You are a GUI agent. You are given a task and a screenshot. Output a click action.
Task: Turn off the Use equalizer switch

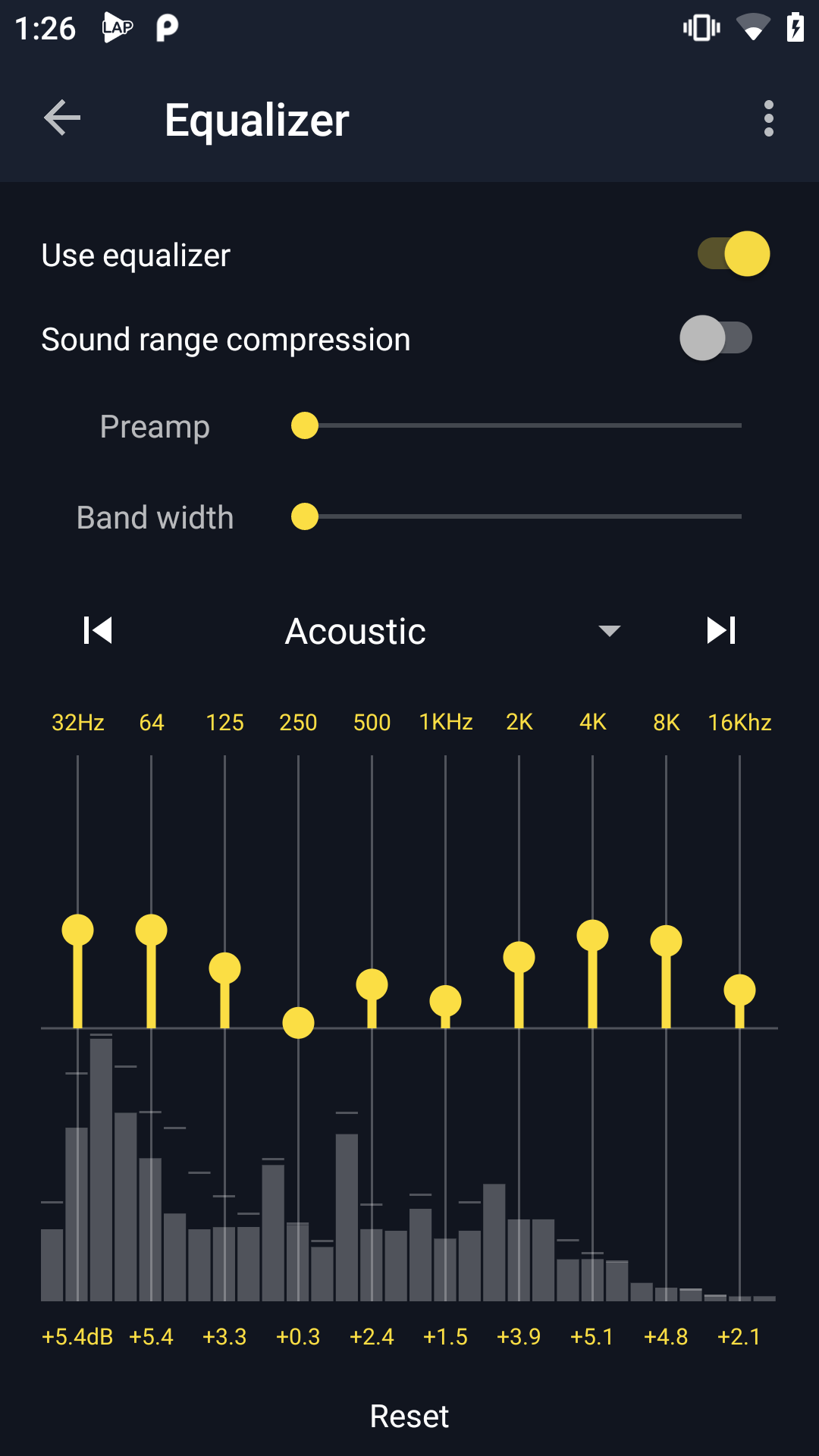(734, 254)
